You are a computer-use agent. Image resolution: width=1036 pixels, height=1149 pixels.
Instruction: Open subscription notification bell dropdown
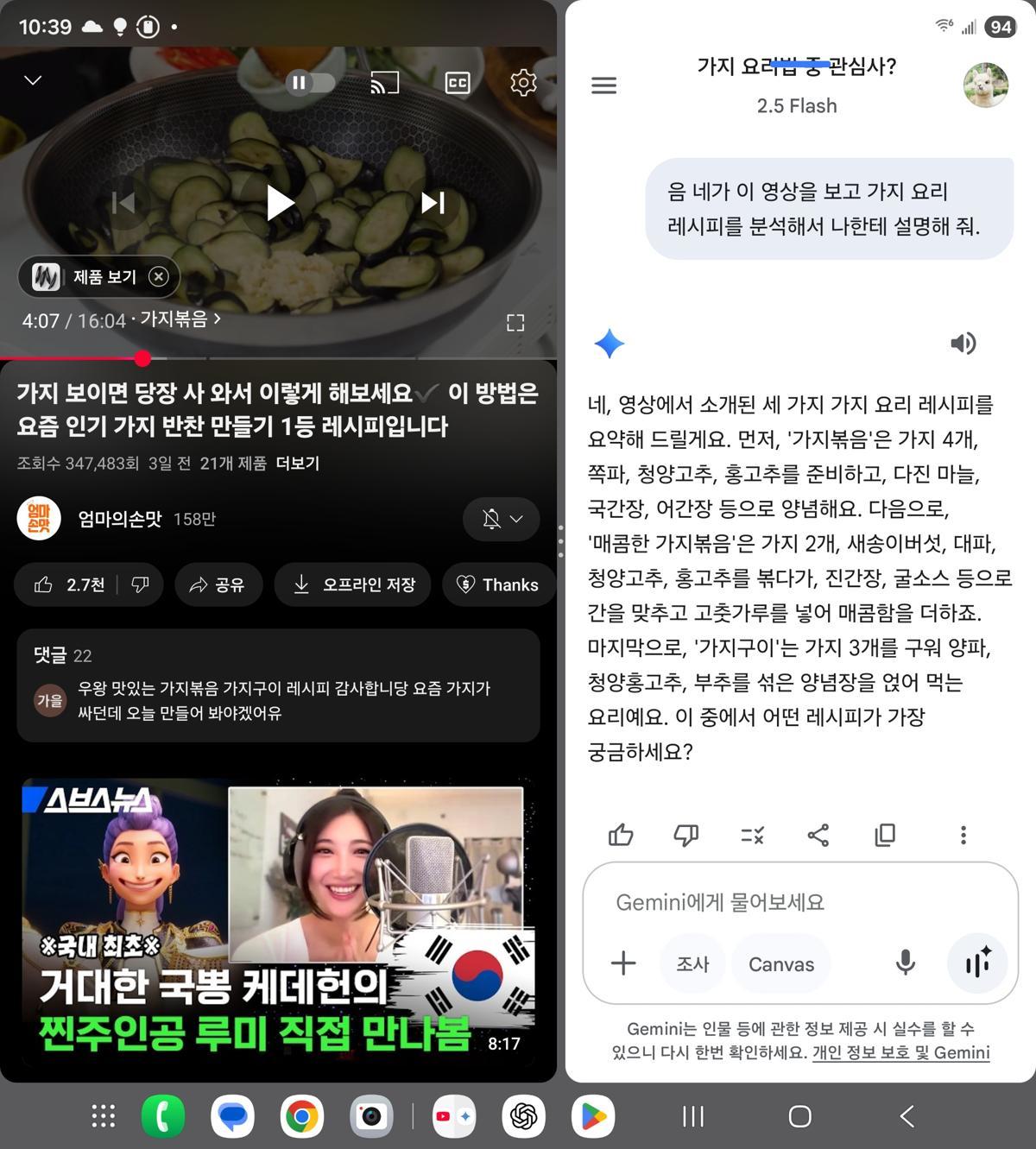[x=502, y=519]
